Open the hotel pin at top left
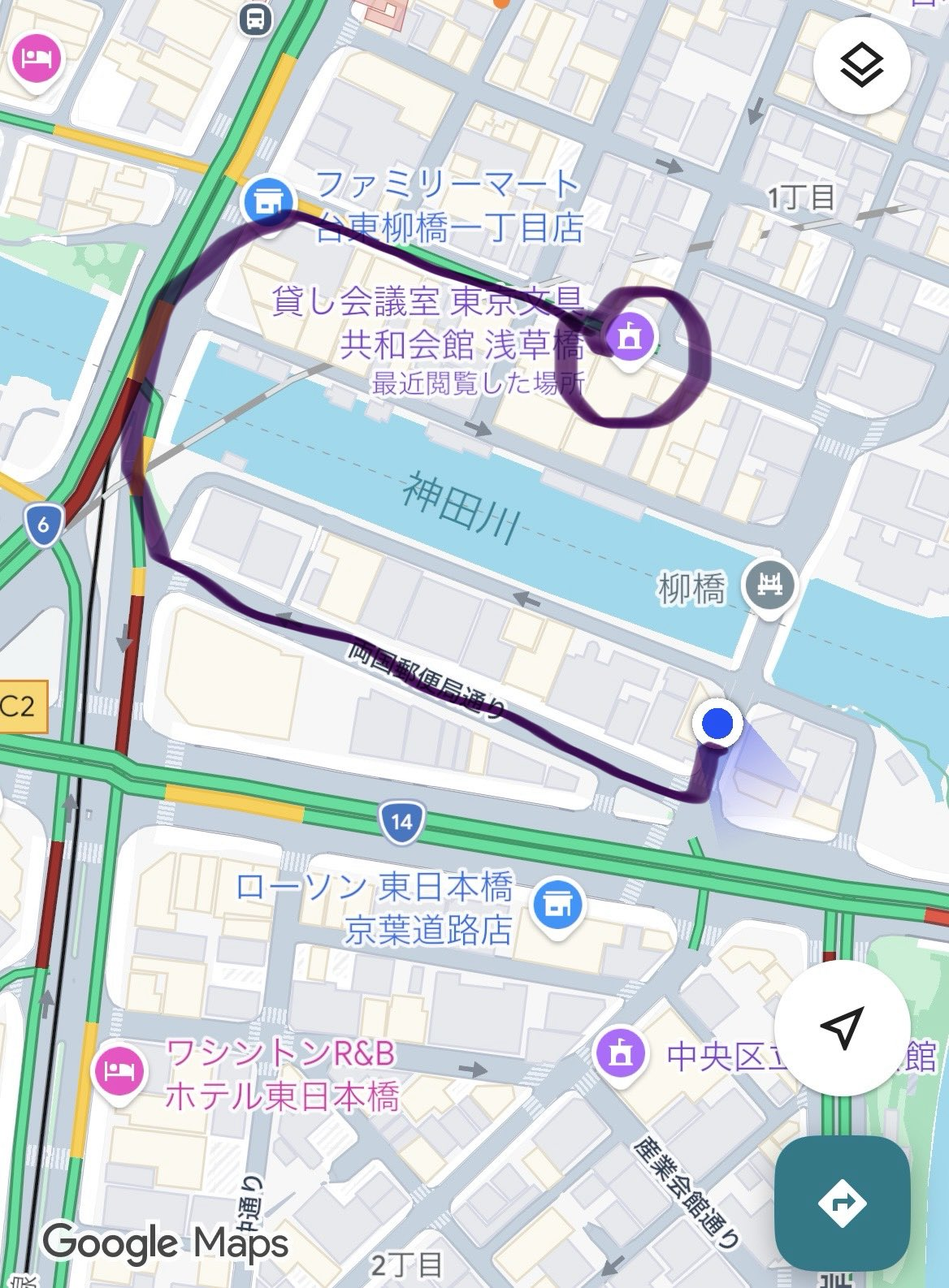The image size is (949, 1288). click(34, 60)
